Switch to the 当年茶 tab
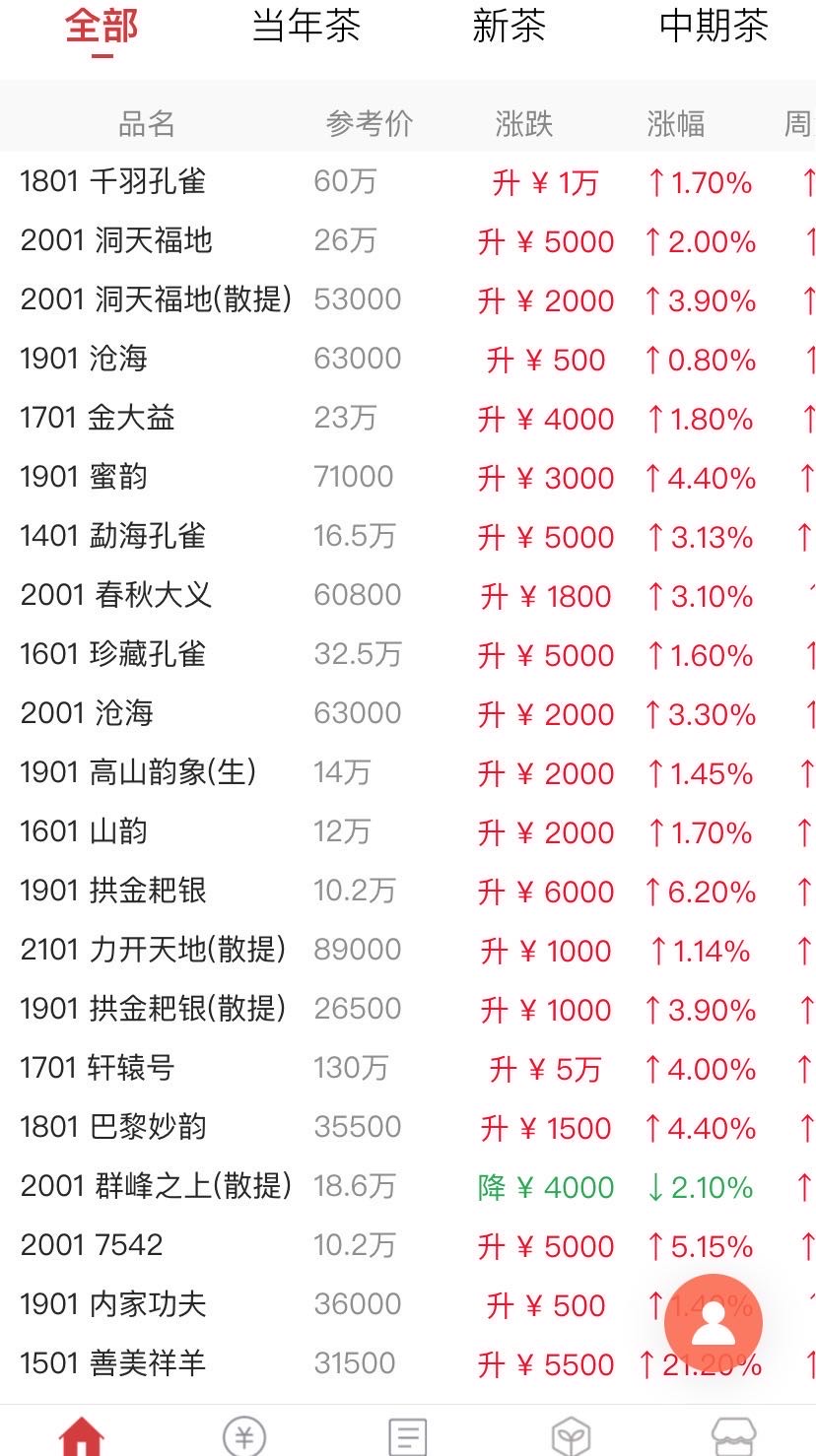 [306, 26]
